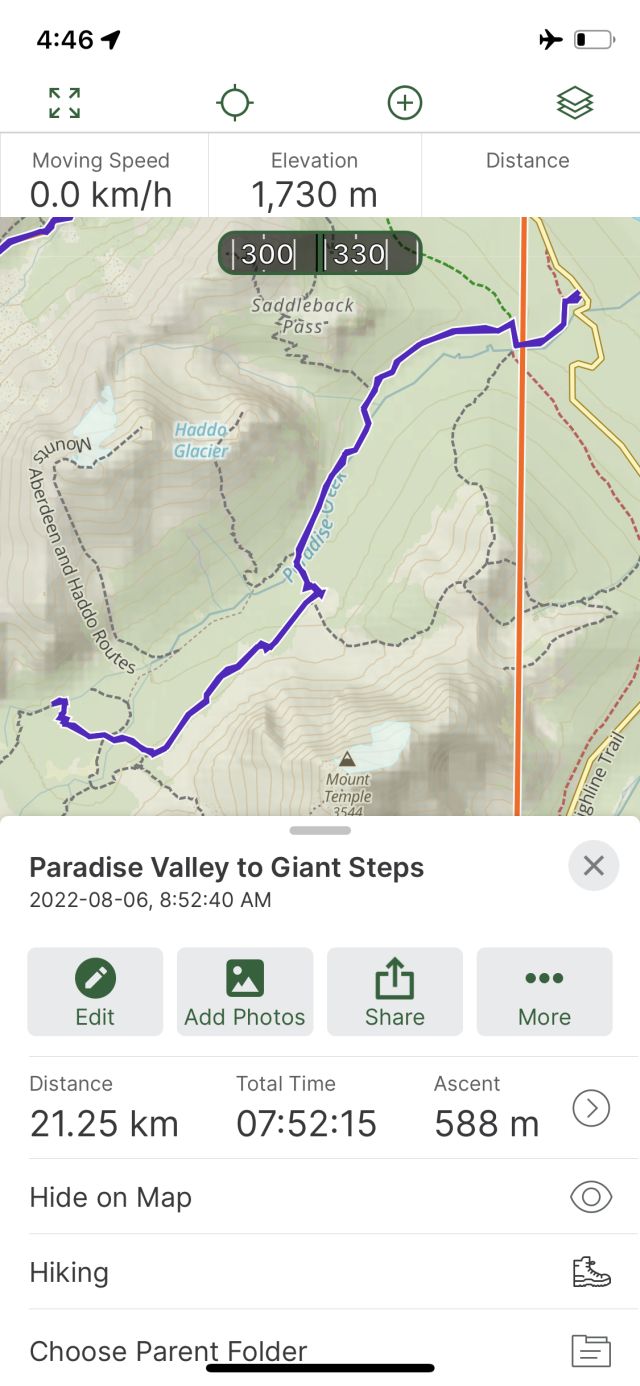The height and width of the screenshot is (1386, 640).
Task: Share the recorded track
Action: [395, 992]
